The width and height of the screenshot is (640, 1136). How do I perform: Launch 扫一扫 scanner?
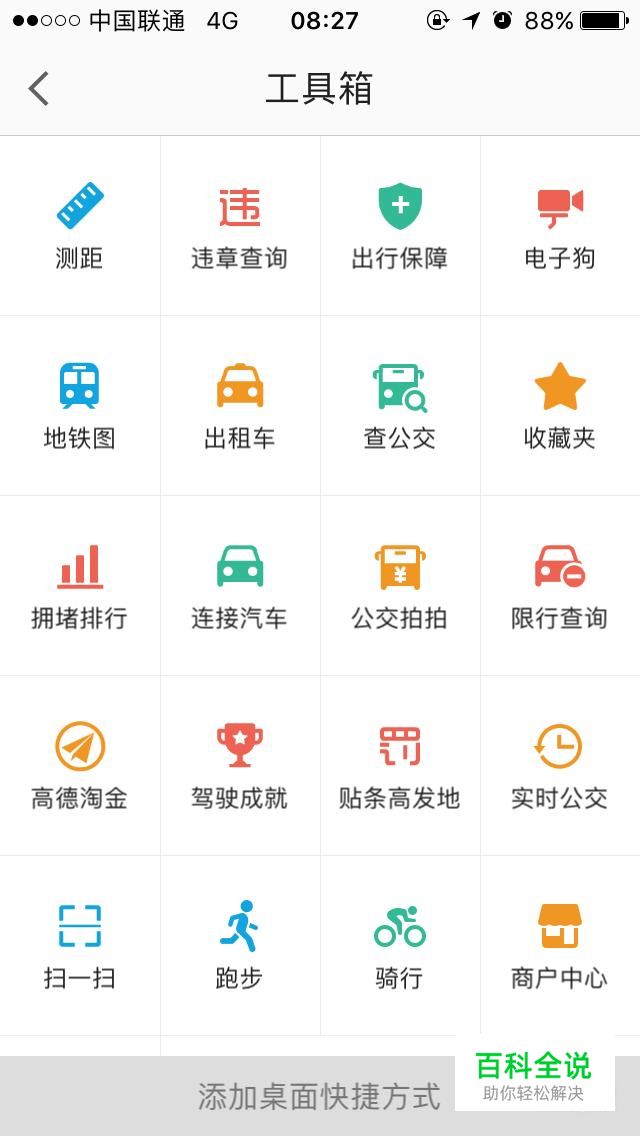[80, 945]
